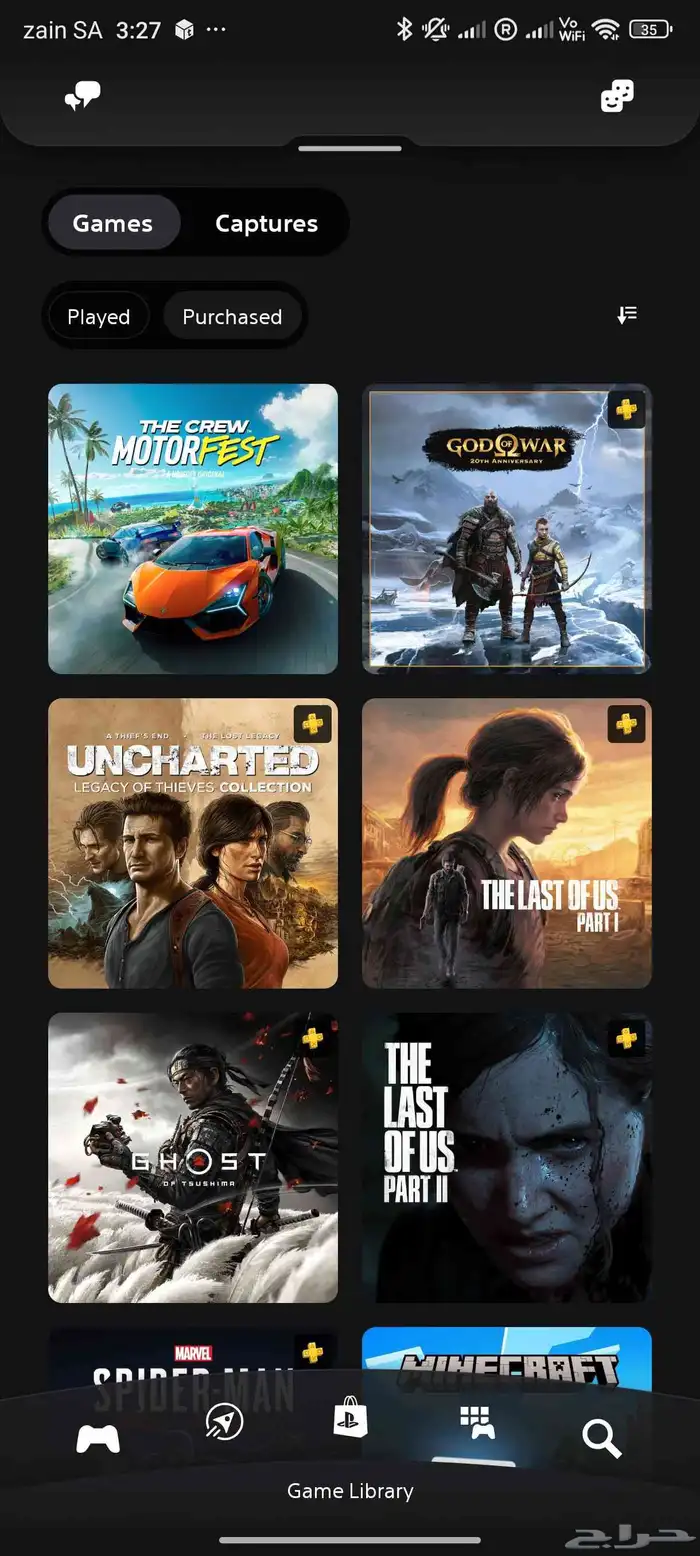Filter by Purchased games
The width and height of the screenshot is (700, 1556).
click(x=232, y=317)
